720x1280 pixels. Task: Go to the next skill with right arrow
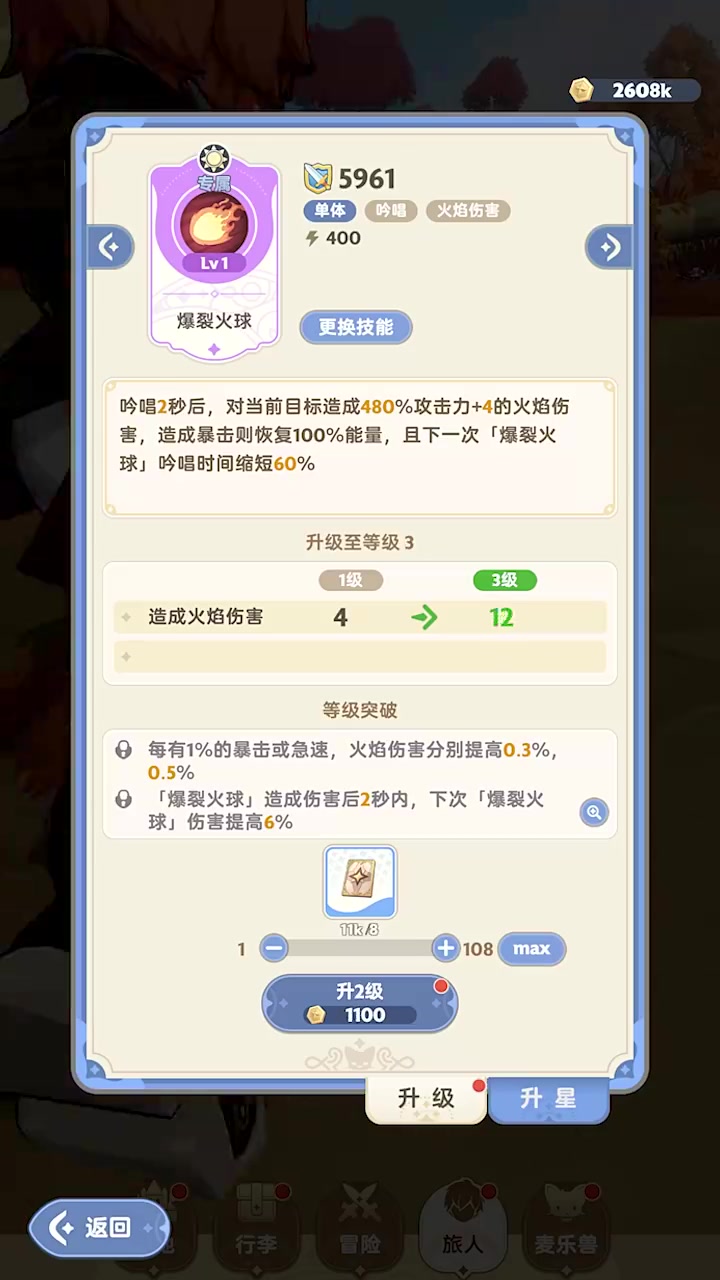coord(608,246)
